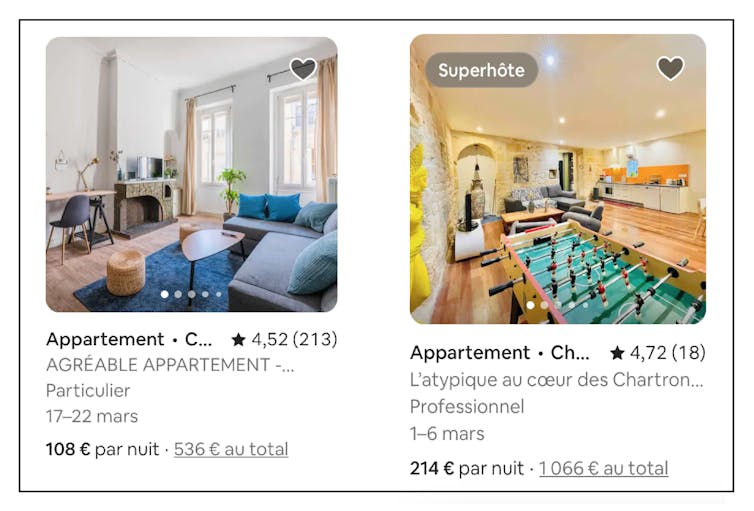View the 1 066 € total price breakdown
The height and width of the screenshot is (511, 754).
click(603, 468)
